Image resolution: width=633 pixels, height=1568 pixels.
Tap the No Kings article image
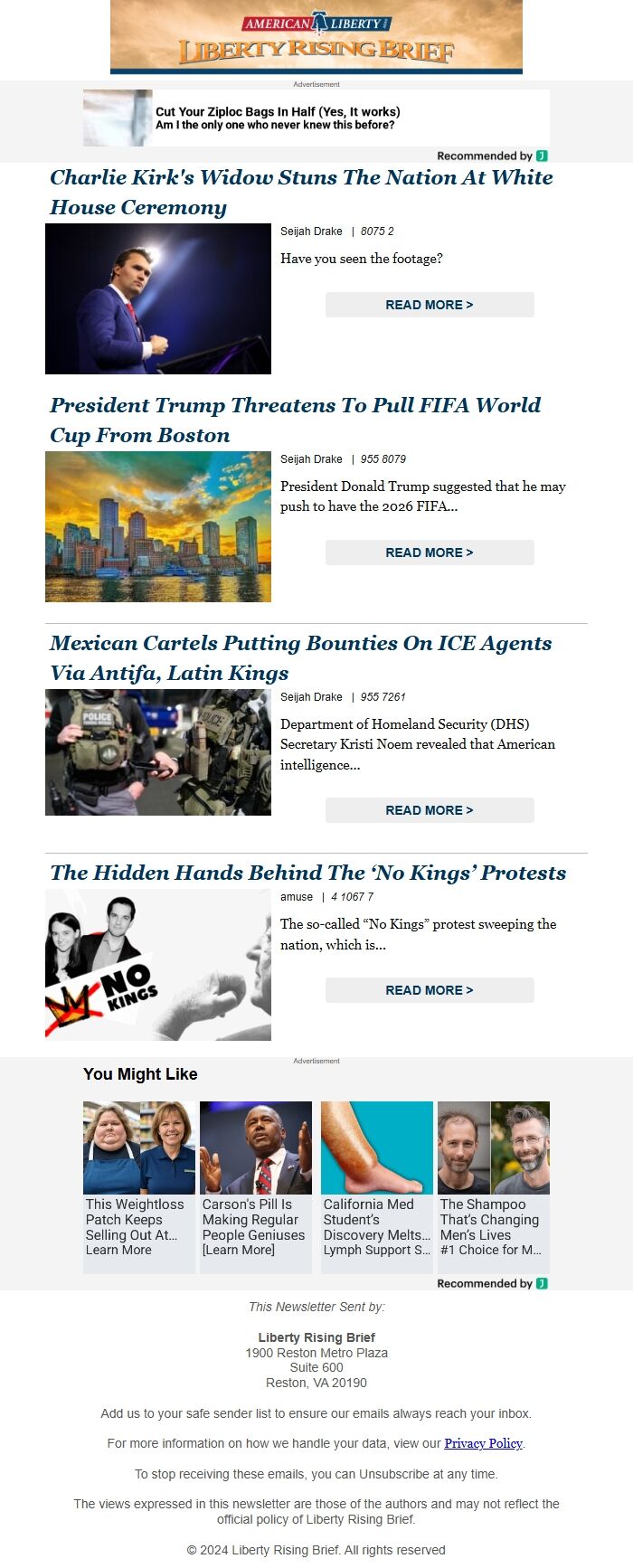coord(158,964)
